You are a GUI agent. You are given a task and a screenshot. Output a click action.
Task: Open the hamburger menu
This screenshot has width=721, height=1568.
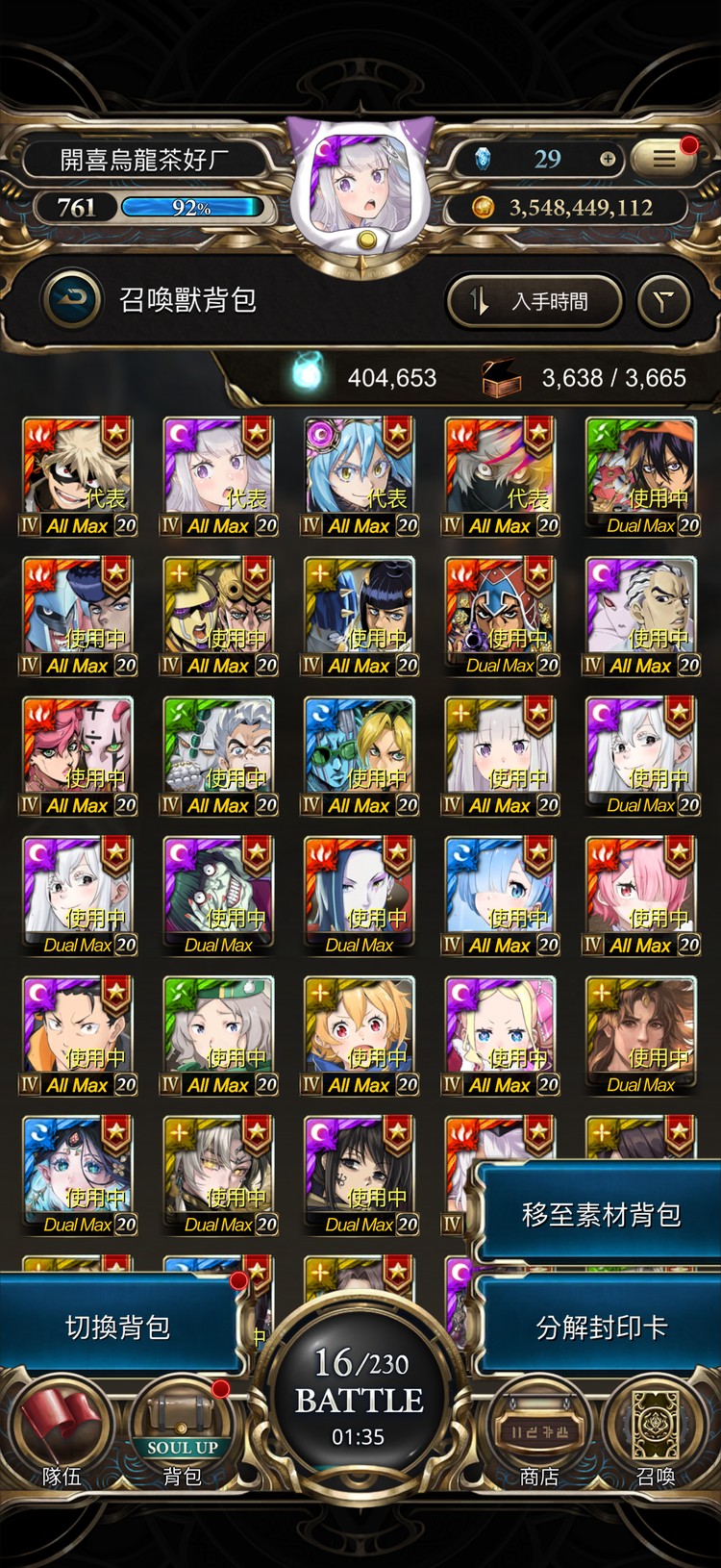tap(664, 159)
